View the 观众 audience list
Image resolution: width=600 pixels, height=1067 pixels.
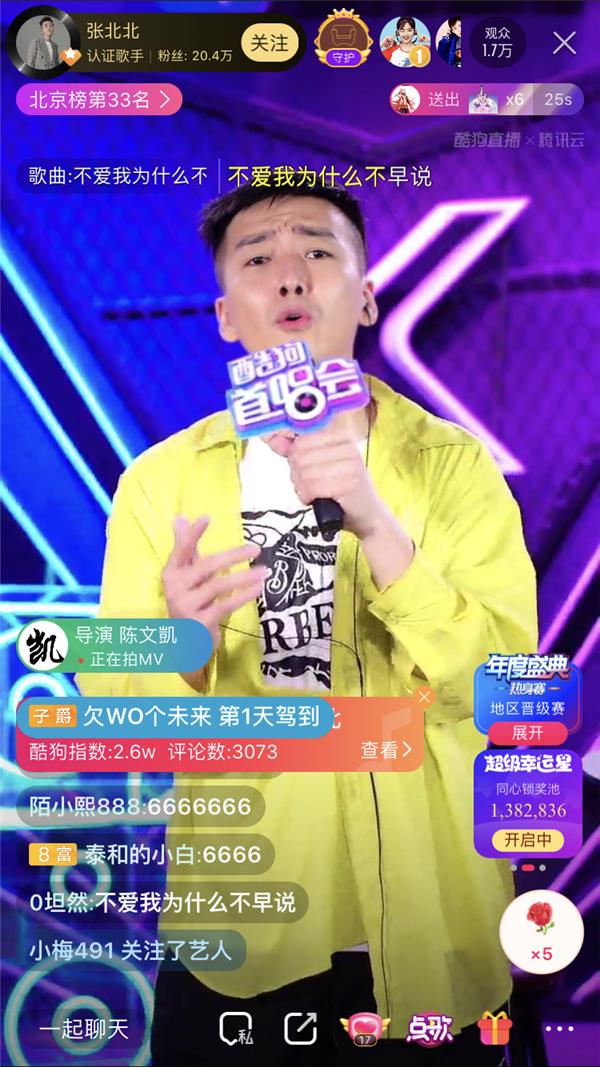[x=496, y=42]
